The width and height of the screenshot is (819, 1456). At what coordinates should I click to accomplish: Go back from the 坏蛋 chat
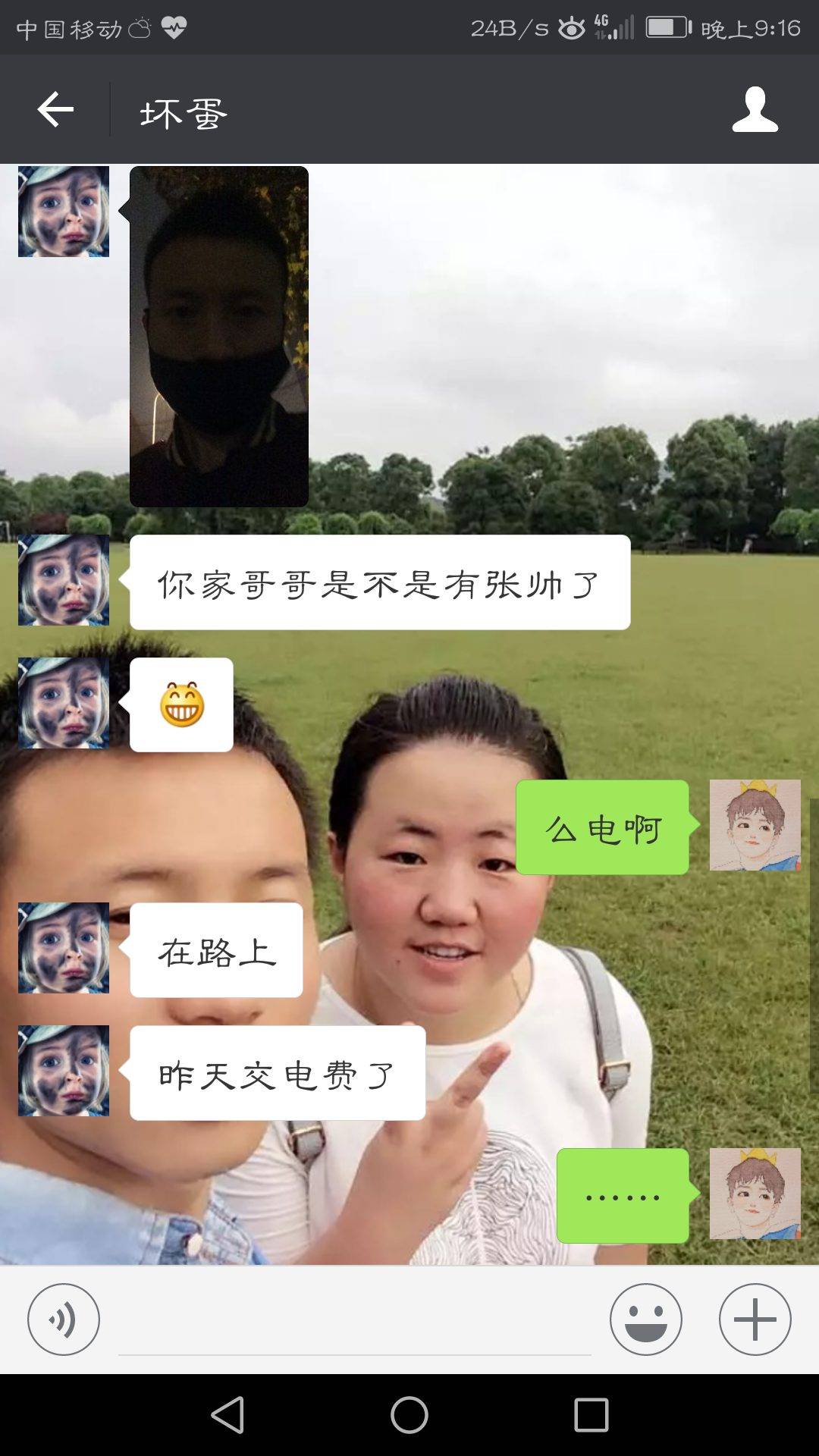pyautogui.click(x=55, y=110)
